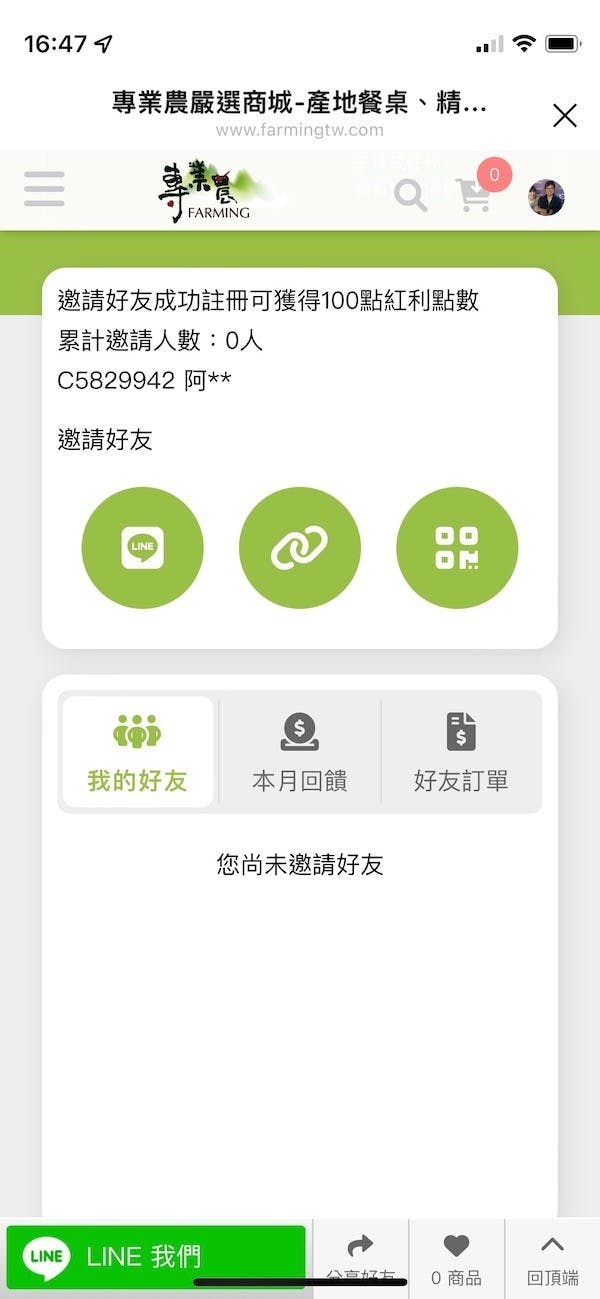Select the 我的好友 tab
Screen dimensions: 600x1299
pyautogui.click(x=138, y=752)
